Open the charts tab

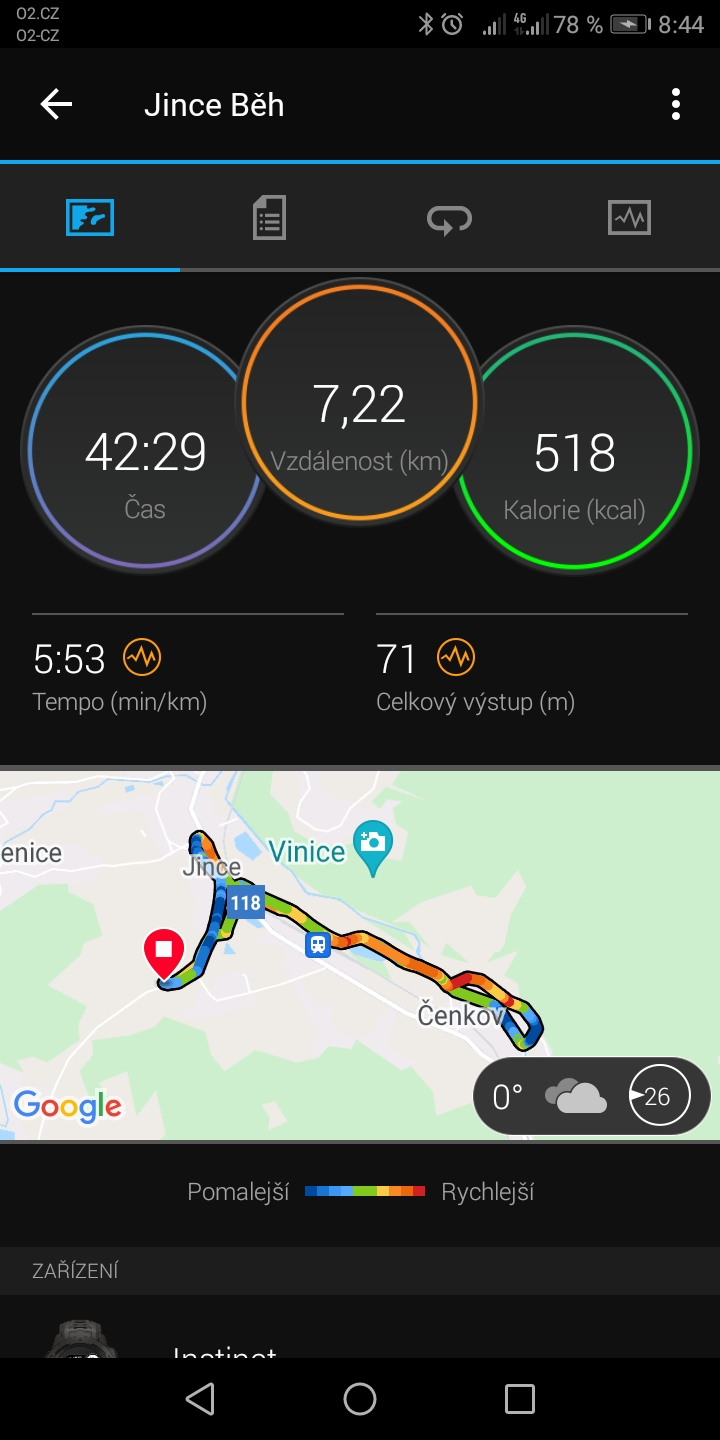point(630,217)
